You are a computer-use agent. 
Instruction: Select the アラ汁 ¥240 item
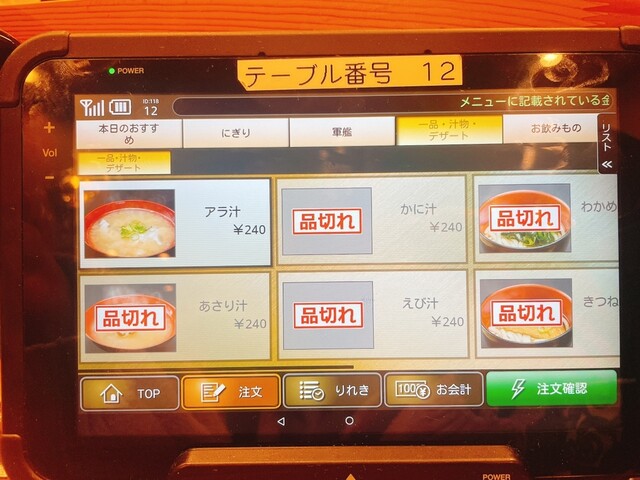pyautogui.click(x=175, y=223)
